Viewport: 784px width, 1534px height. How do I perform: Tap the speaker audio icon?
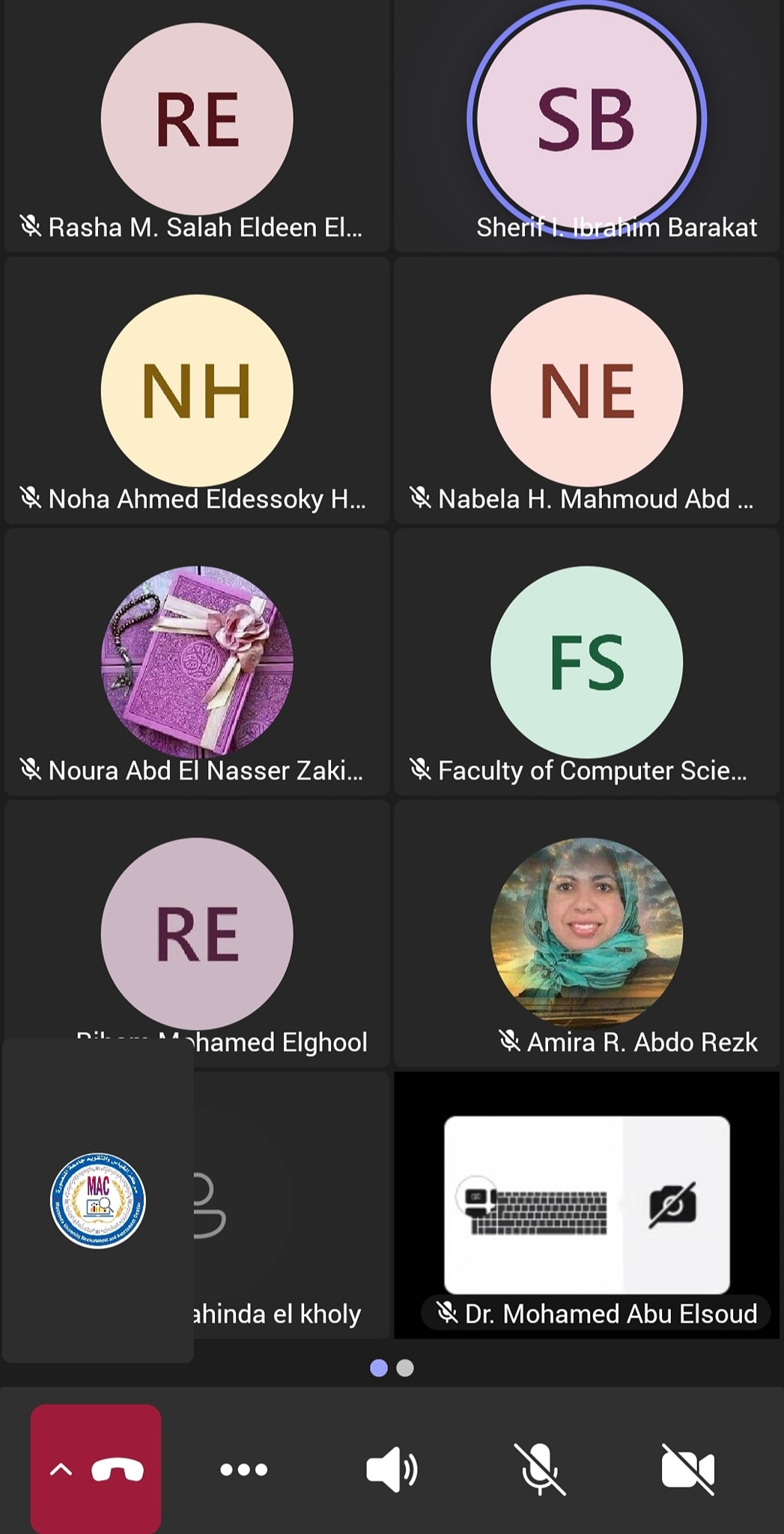392,1470
